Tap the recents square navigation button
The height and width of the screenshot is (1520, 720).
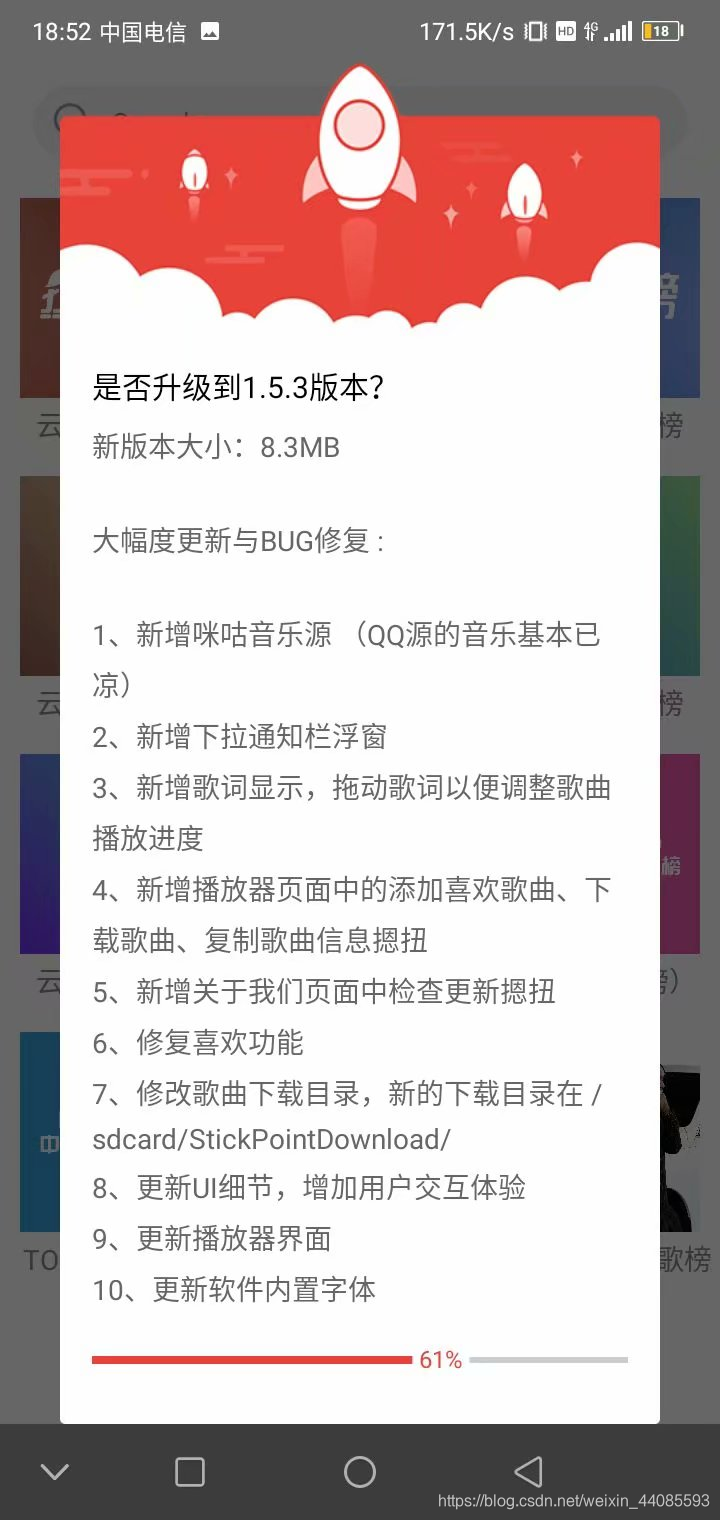[189, 1471]
